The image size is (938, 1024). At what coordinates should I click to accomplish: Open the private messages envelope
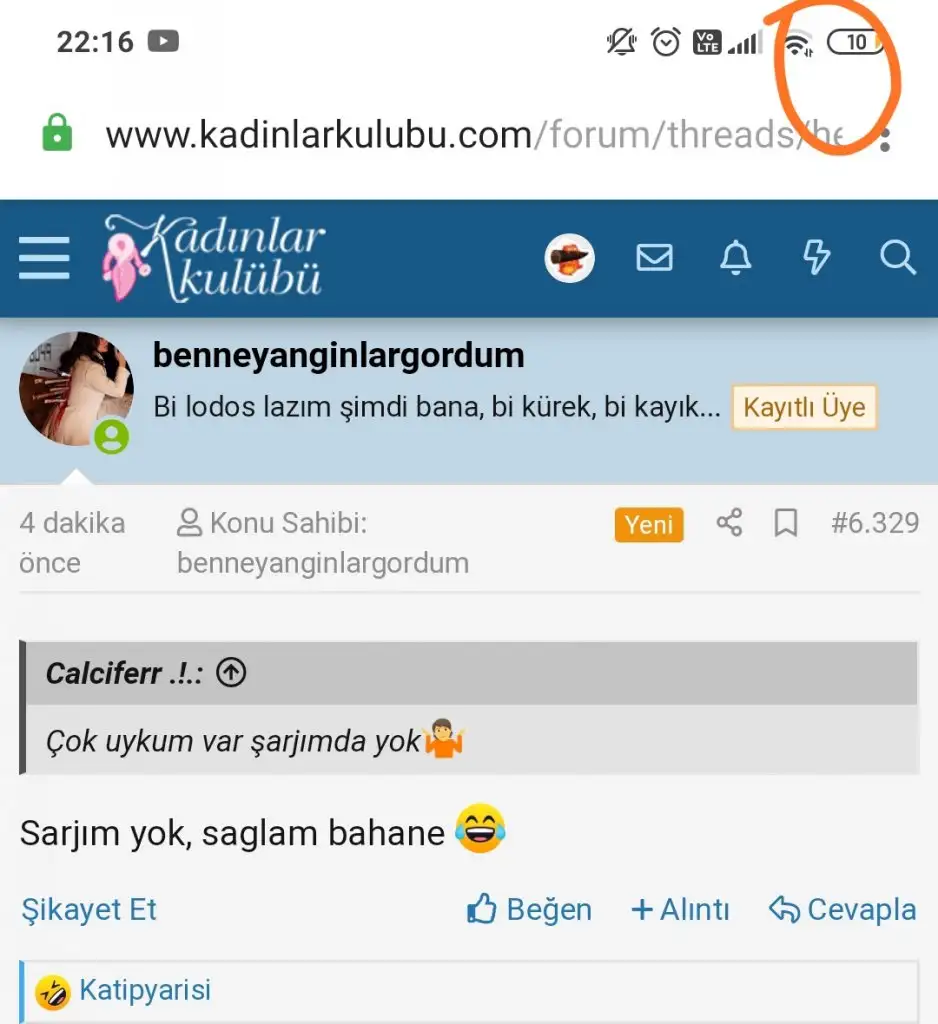click(x=654, y=258)
